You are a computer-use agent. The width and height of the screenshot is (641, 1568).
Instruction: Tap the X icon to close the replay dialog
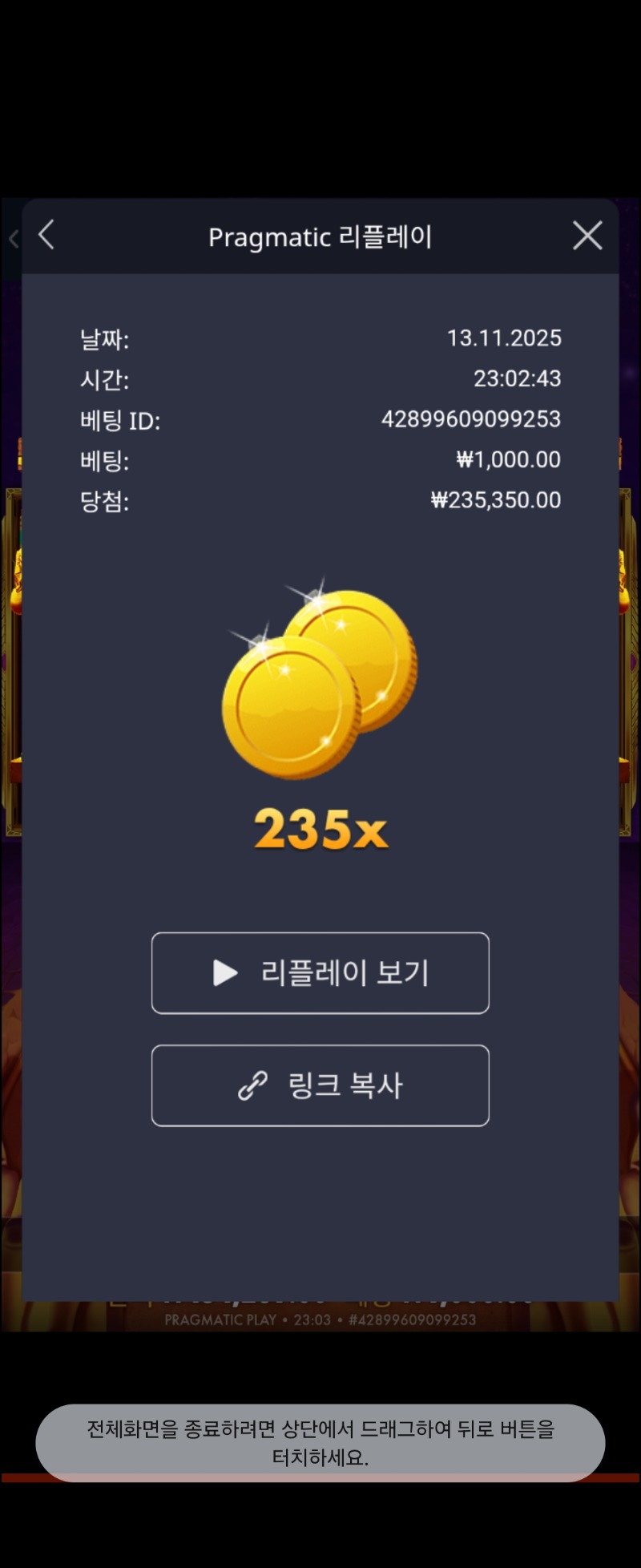click(587, 235)
